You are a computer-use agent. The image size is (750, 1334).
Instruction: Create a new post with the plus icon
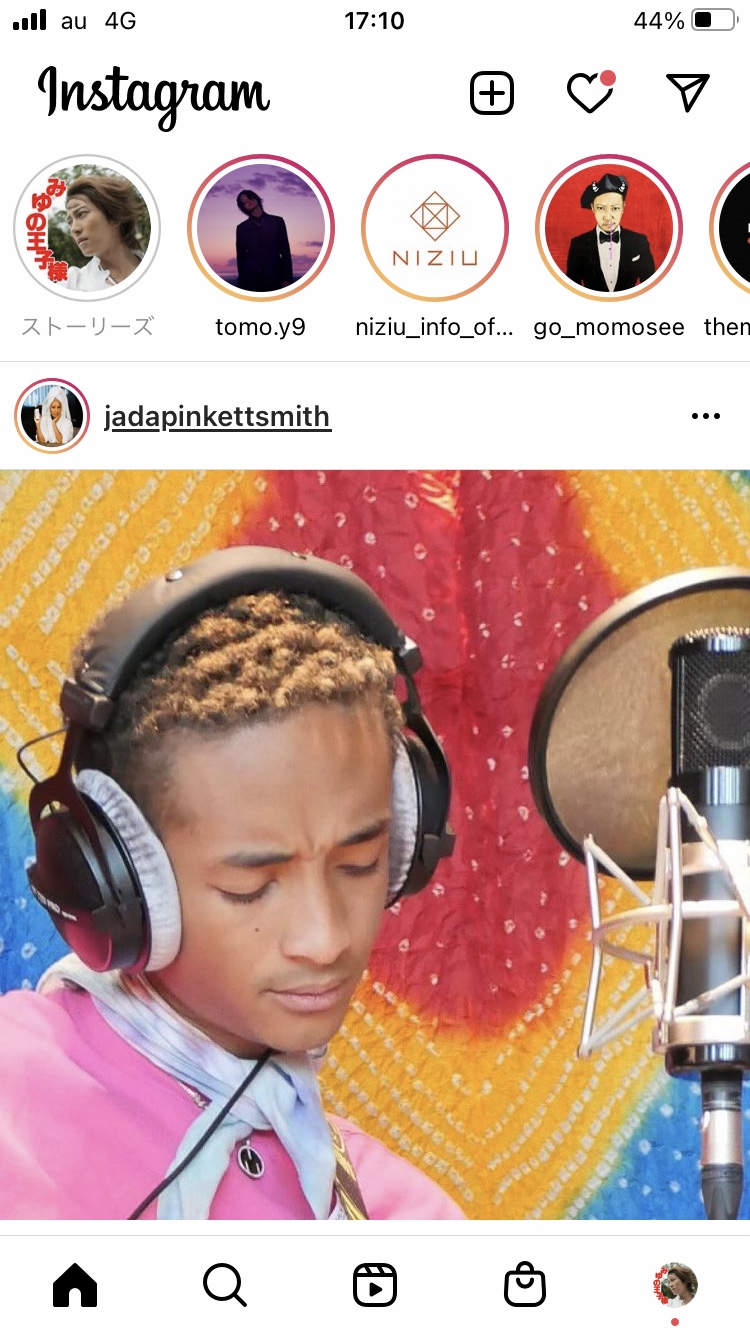click(492, 93)
